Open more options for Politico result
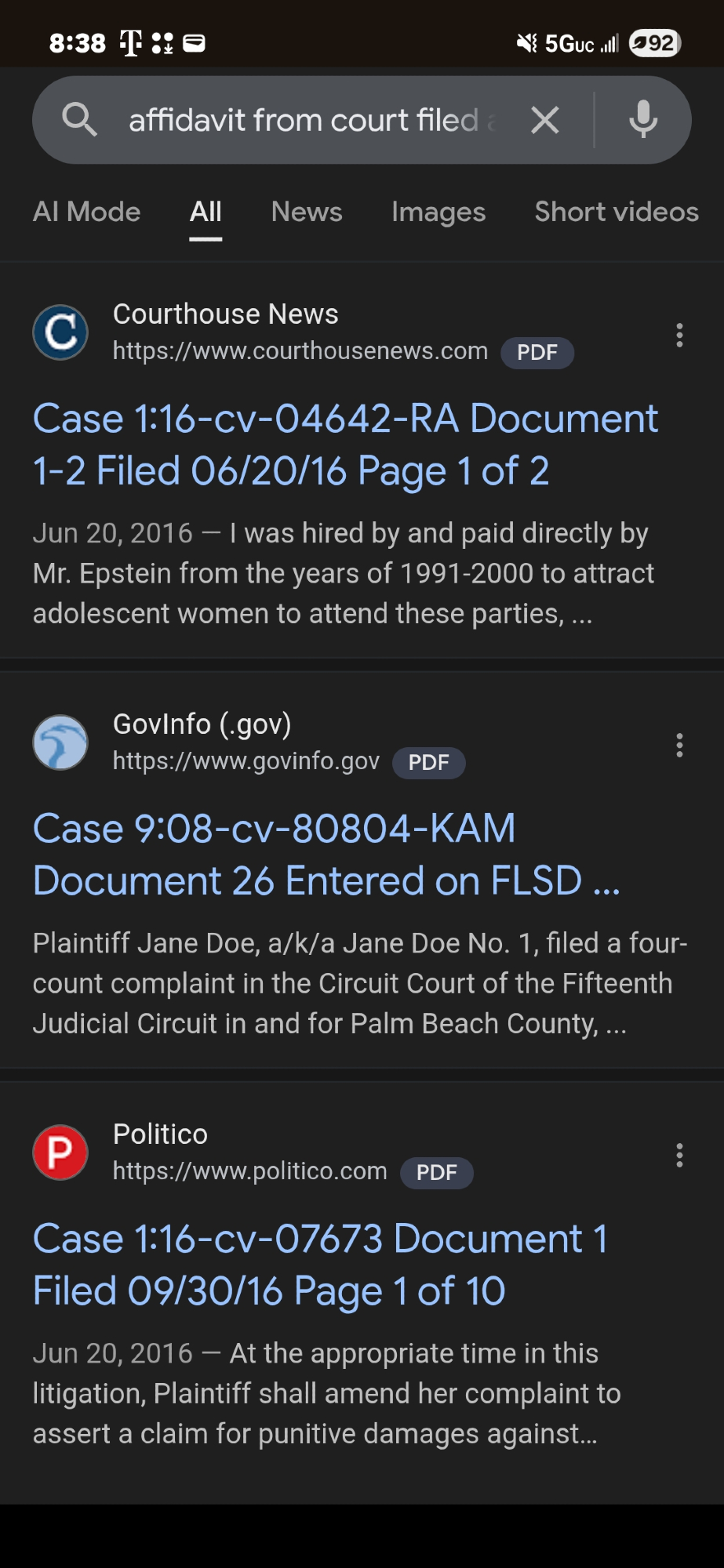 point(679,1156)
